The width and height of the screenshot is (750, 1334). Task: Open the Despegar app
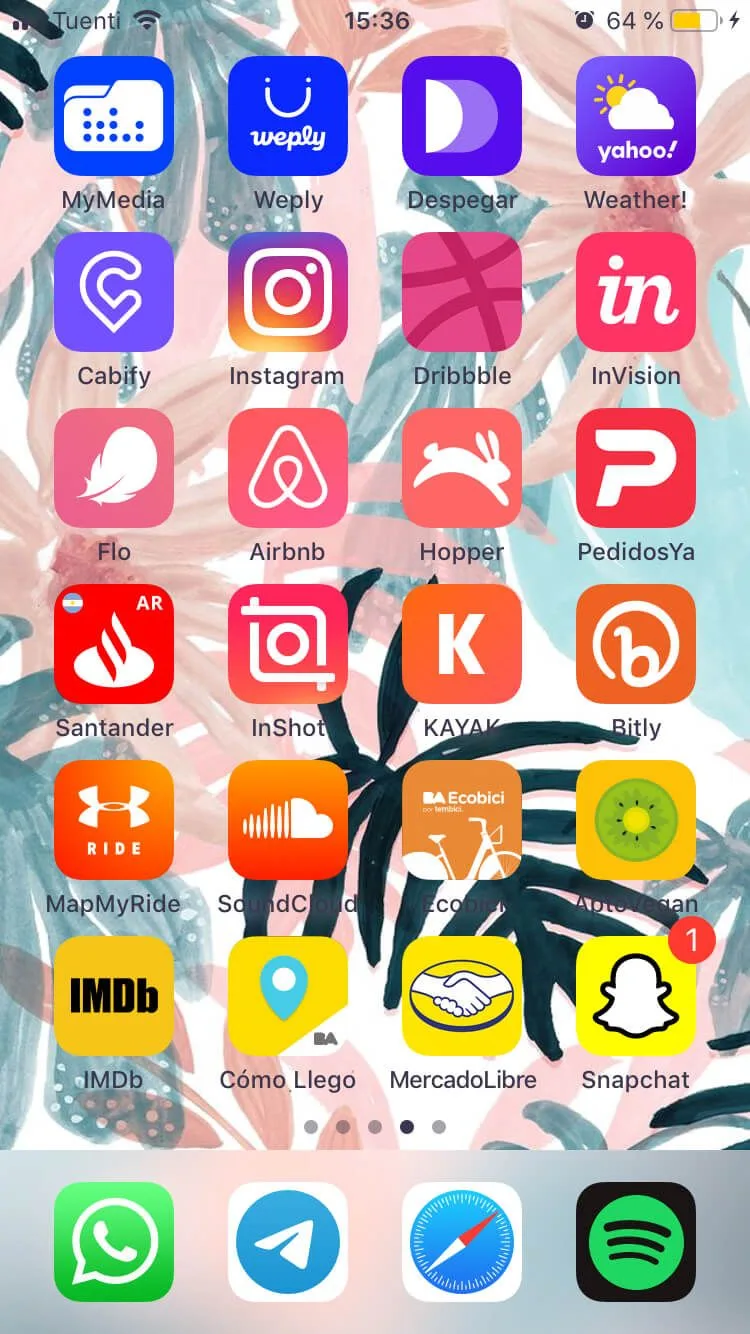462,116
